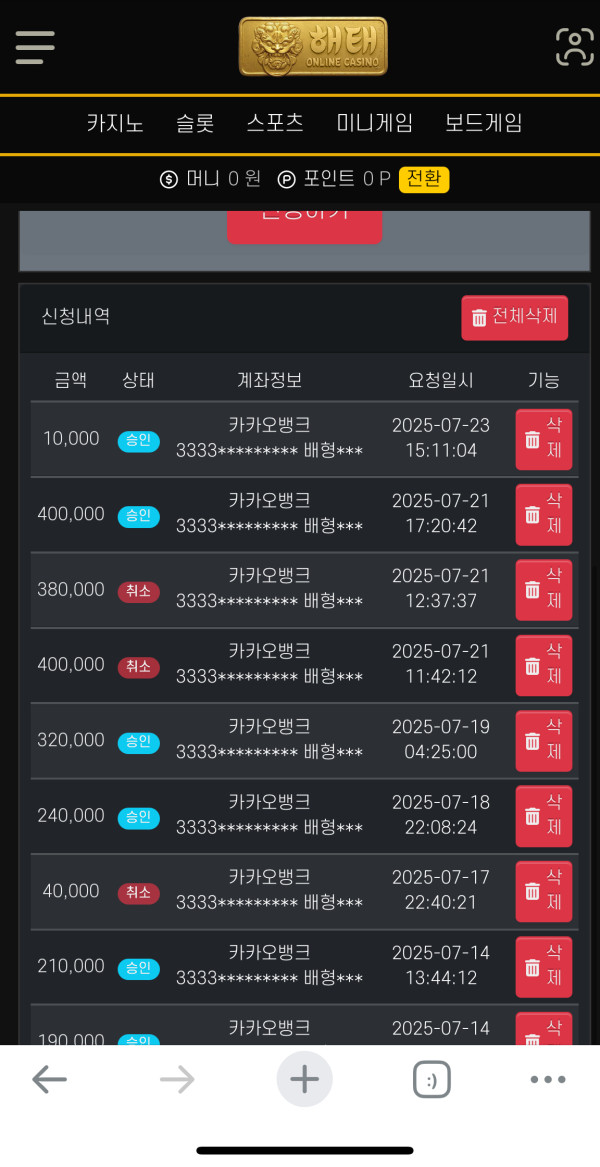
Task: Open the browser's more options menu
Action: 548,1079
